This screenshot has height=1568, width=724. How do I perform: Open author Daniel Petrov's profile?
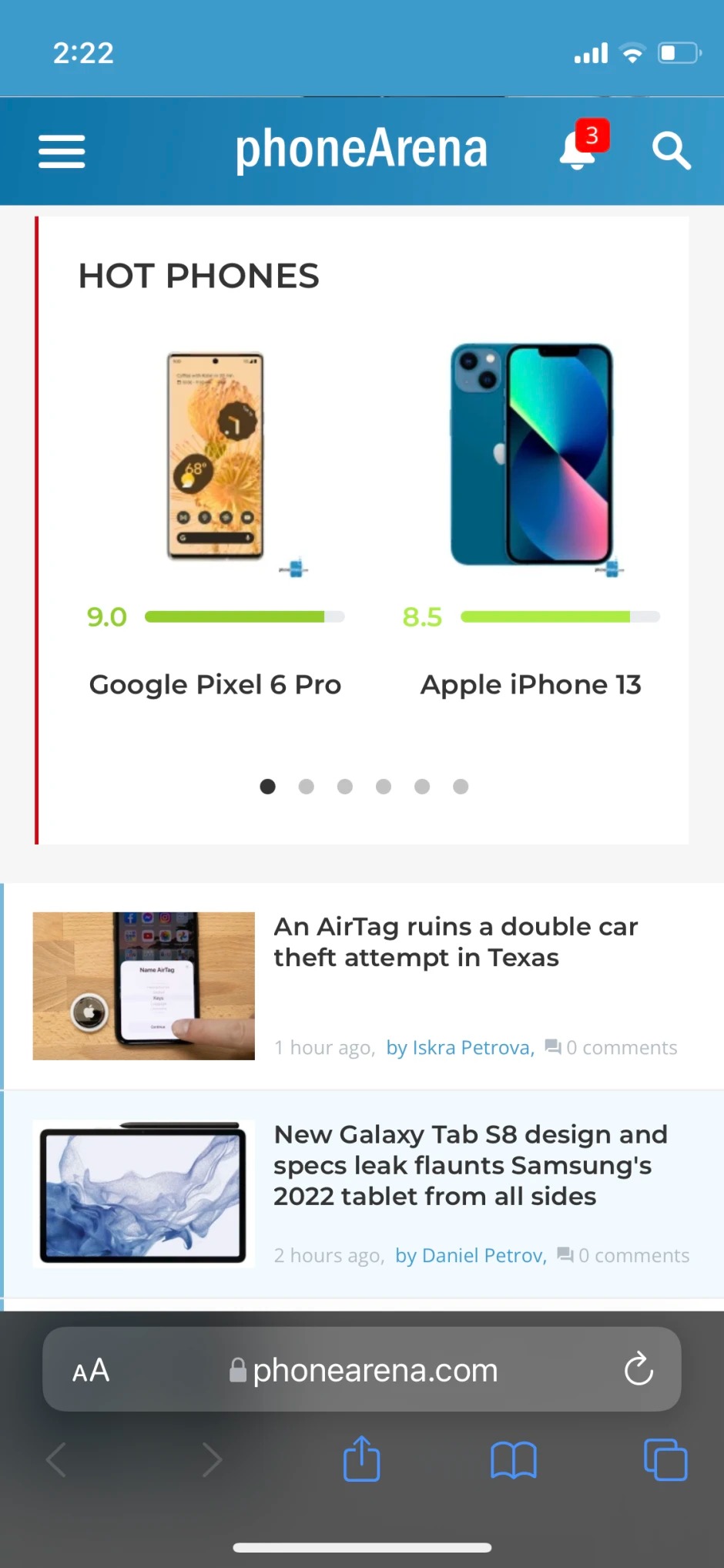(482, 1255)
